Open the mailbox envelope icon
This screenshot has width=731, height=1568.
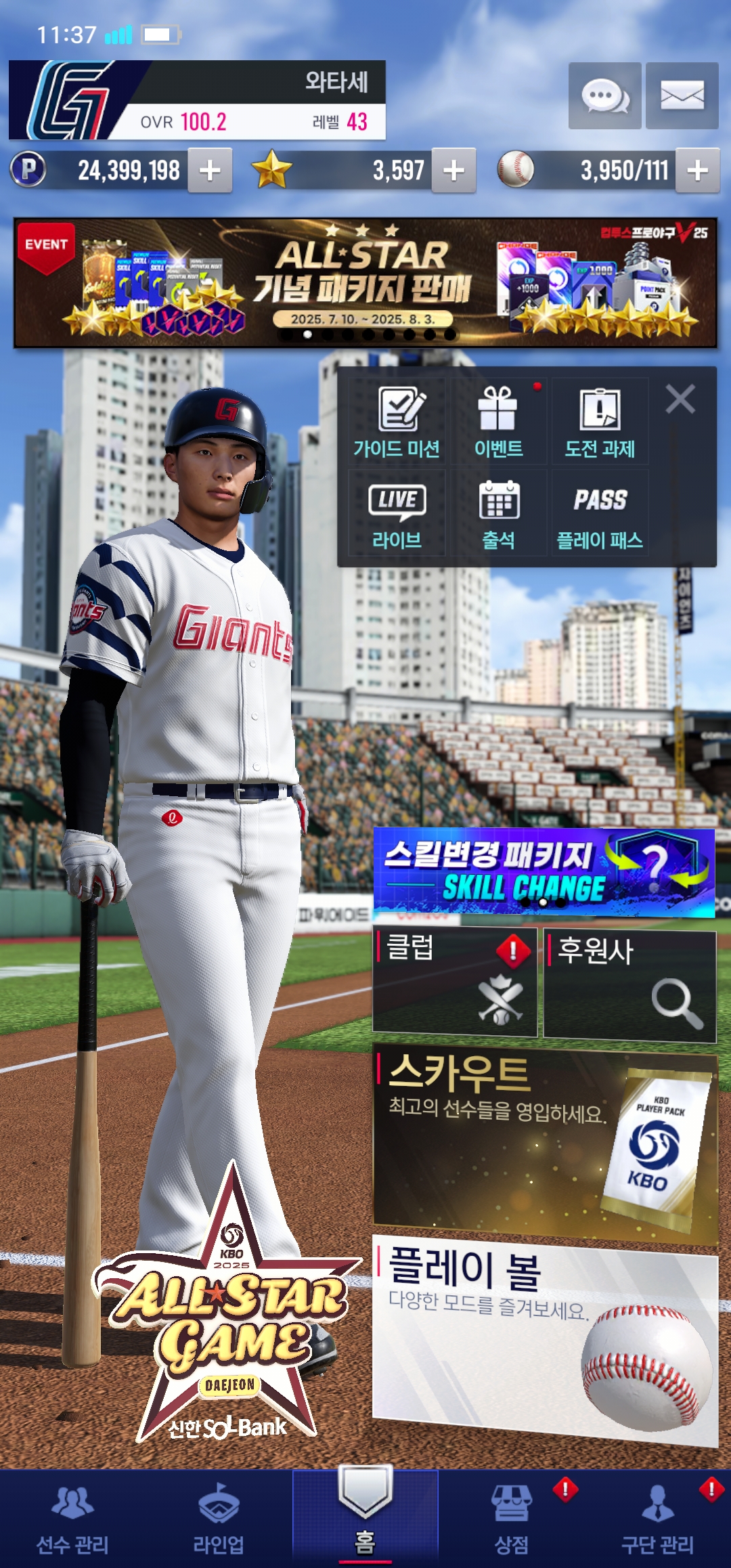[682, 95]
